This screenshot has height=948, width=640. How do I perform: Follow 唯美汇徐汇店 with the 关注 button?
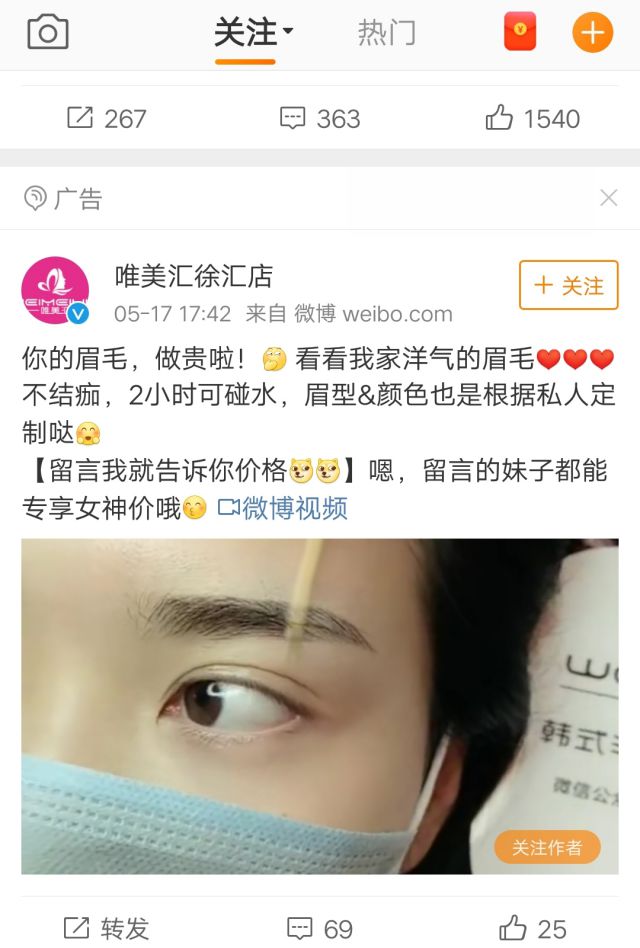568,285
